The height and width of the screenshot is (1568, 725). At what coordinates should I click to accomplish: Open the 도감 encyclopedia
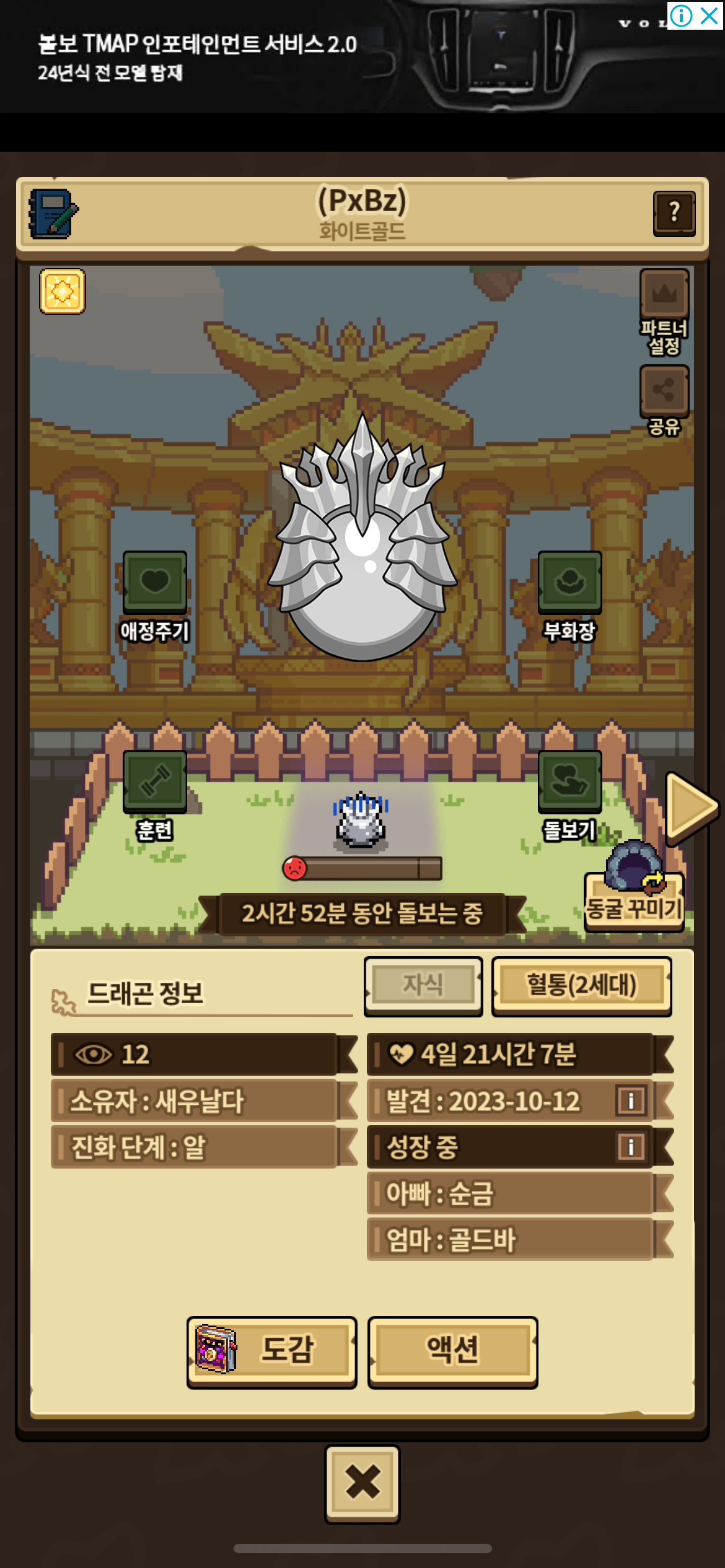(271, 1351)
